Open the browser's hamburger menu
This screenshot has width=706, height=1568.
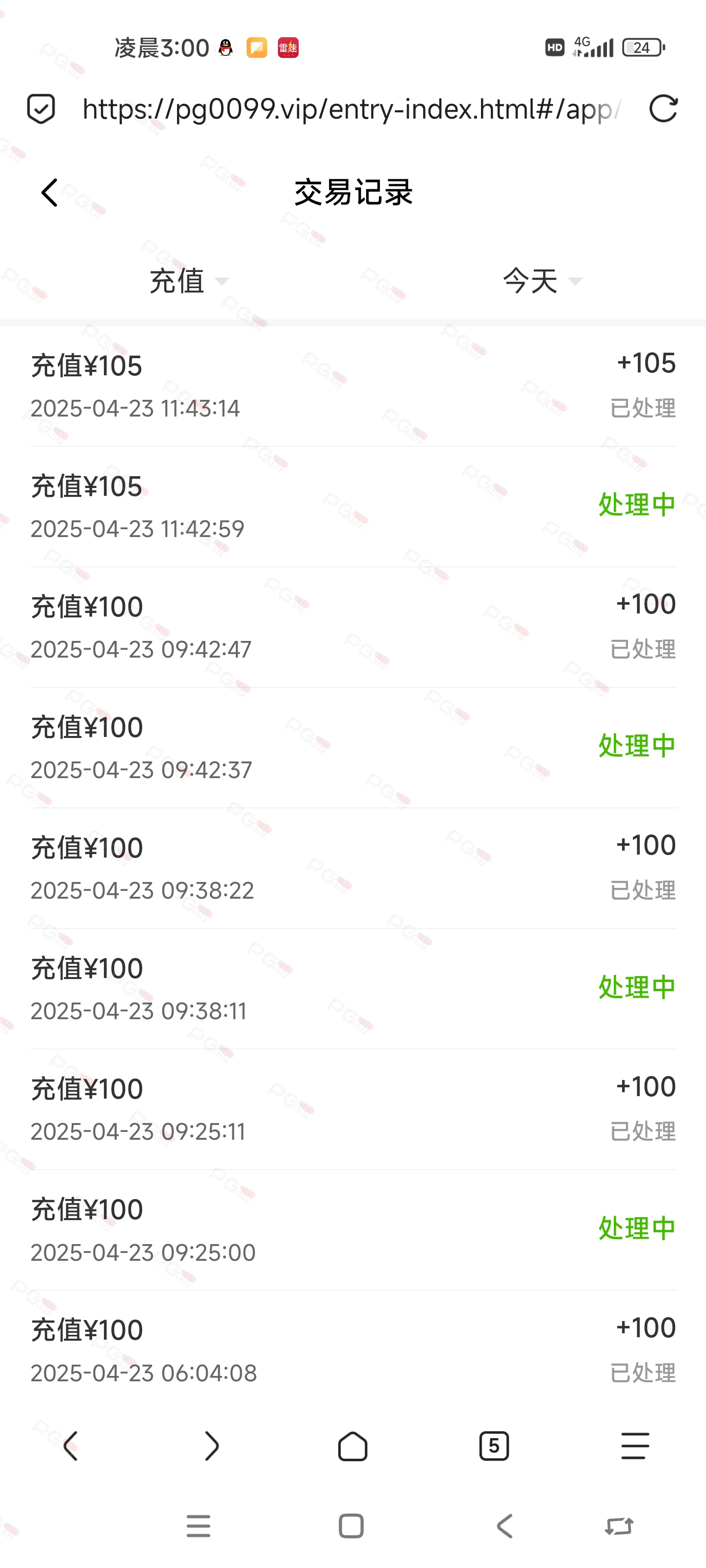coord(635,1445)
